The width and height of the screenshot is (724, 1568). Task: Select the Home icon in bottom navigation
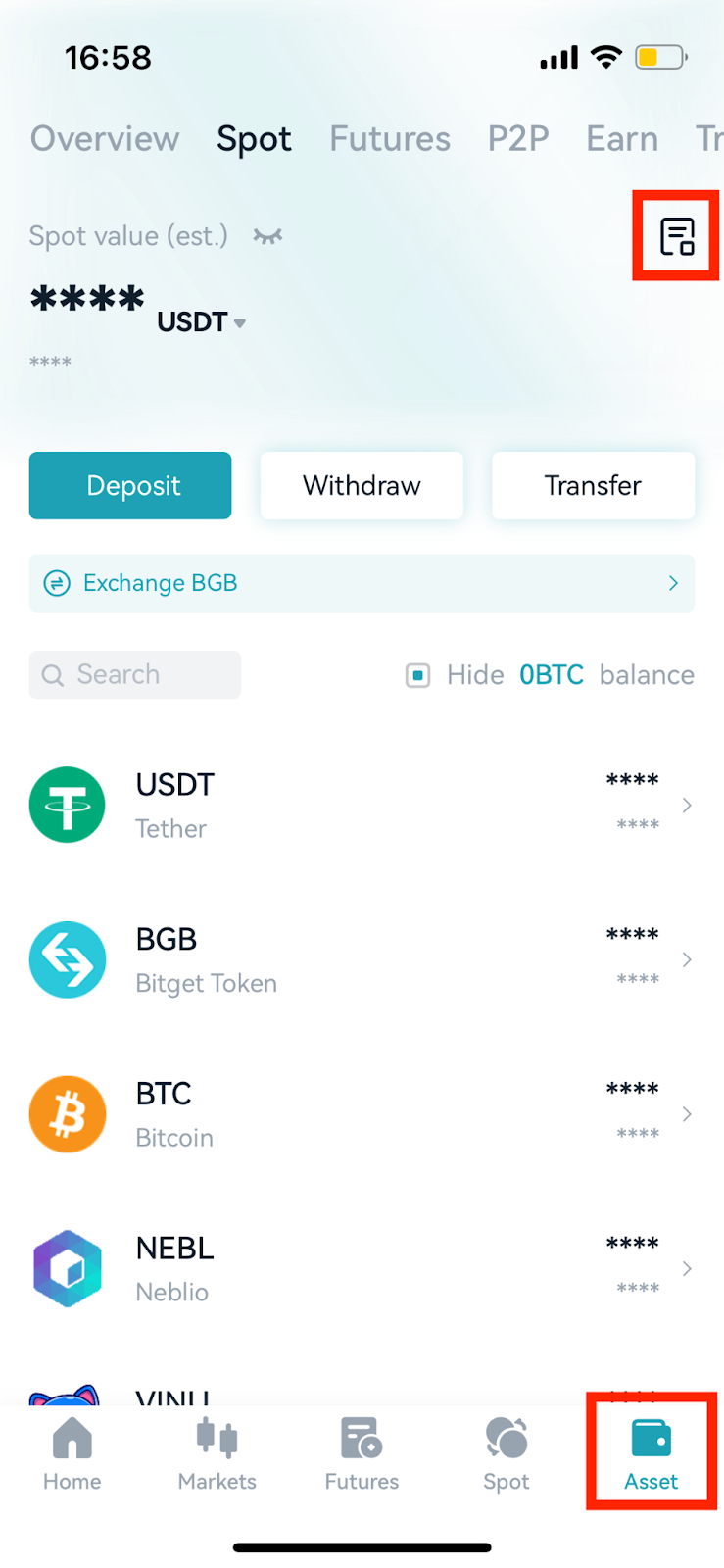(x=72, y=1437)
